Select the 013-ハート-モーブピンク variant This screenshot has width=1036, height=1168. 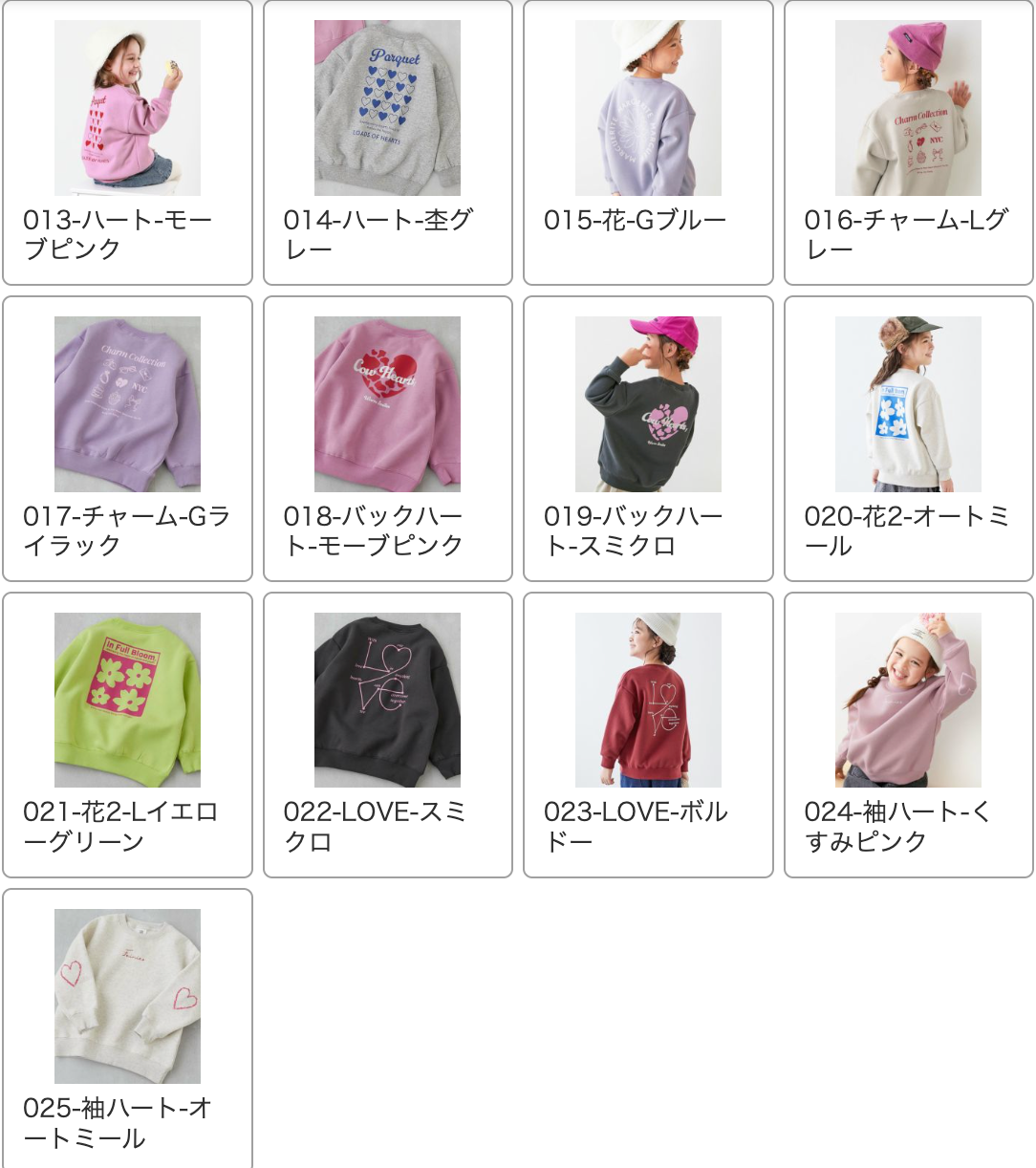click(x=127, y=142)
